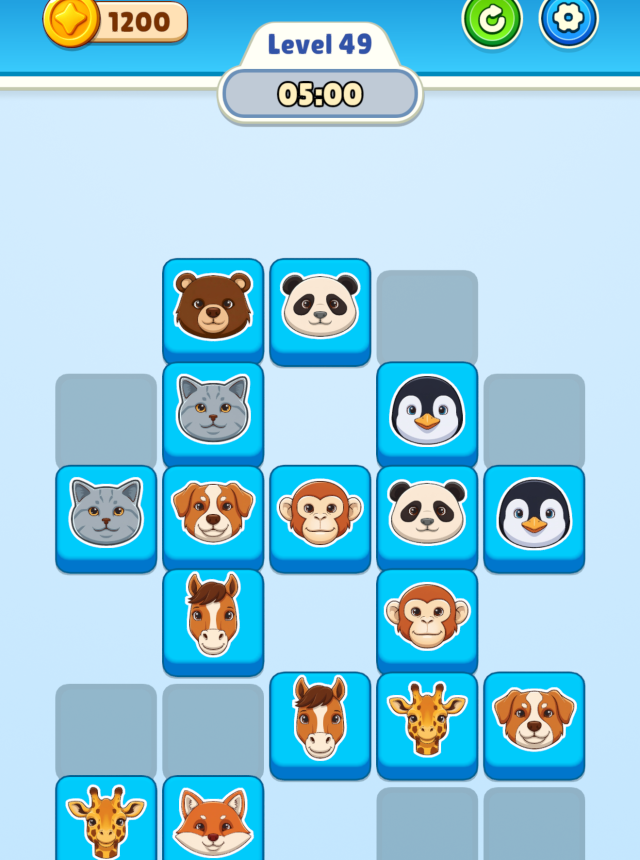The height and width of the screenshot is (860, 640).
Task: Select the horse tile directly below the dog
Action: pyautogui.click(x=213, y=615)
